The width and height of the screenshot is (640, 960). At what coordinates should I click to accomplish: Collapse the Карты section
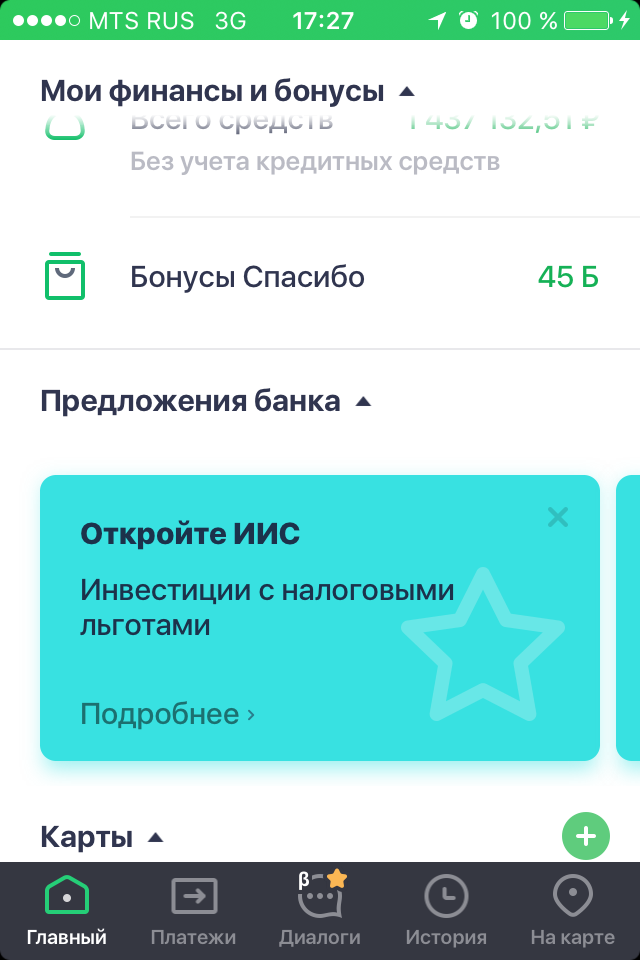tap(155, 836)
